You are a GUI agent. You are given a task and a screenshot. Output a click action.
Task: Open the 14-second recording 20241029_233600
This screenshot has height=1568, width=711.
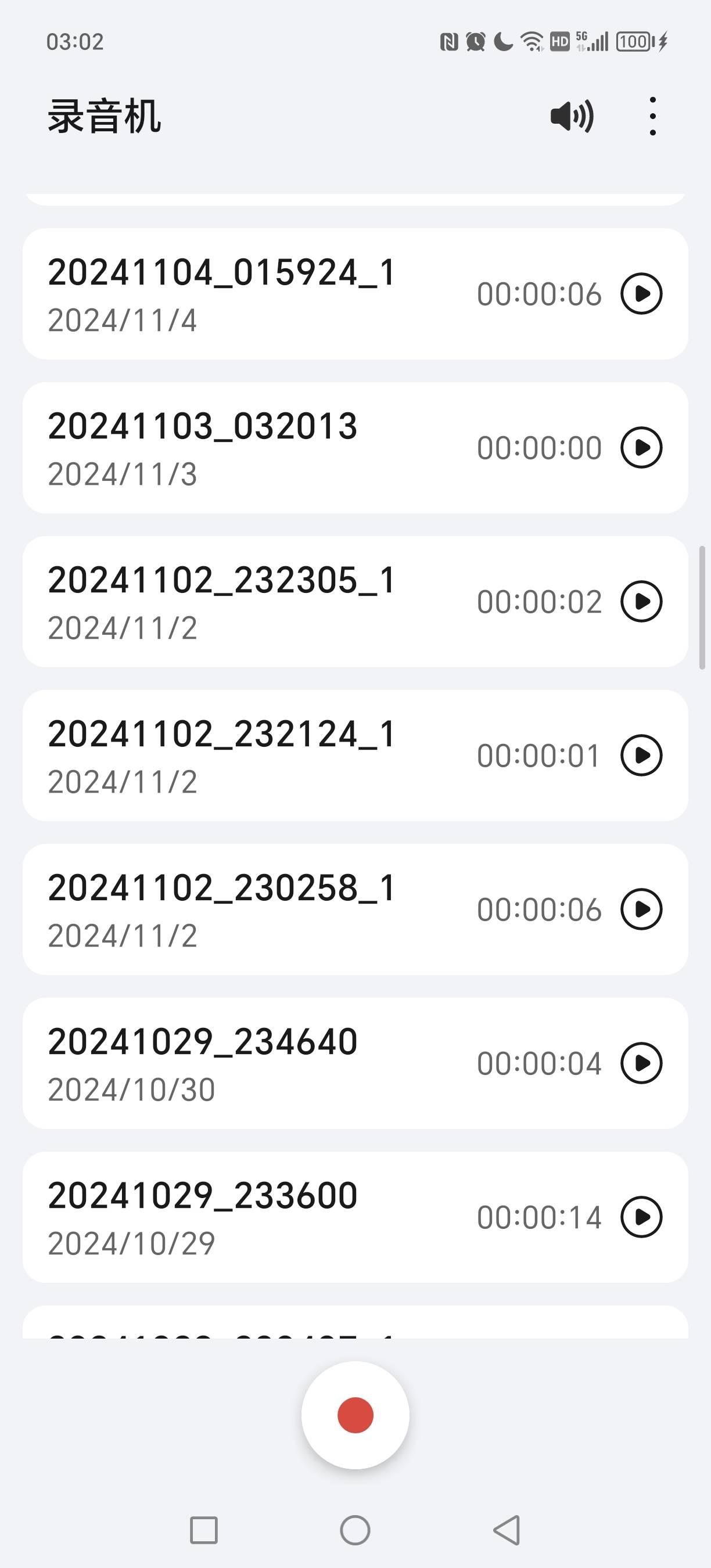pyautogui.click(x=243, y=1217)
